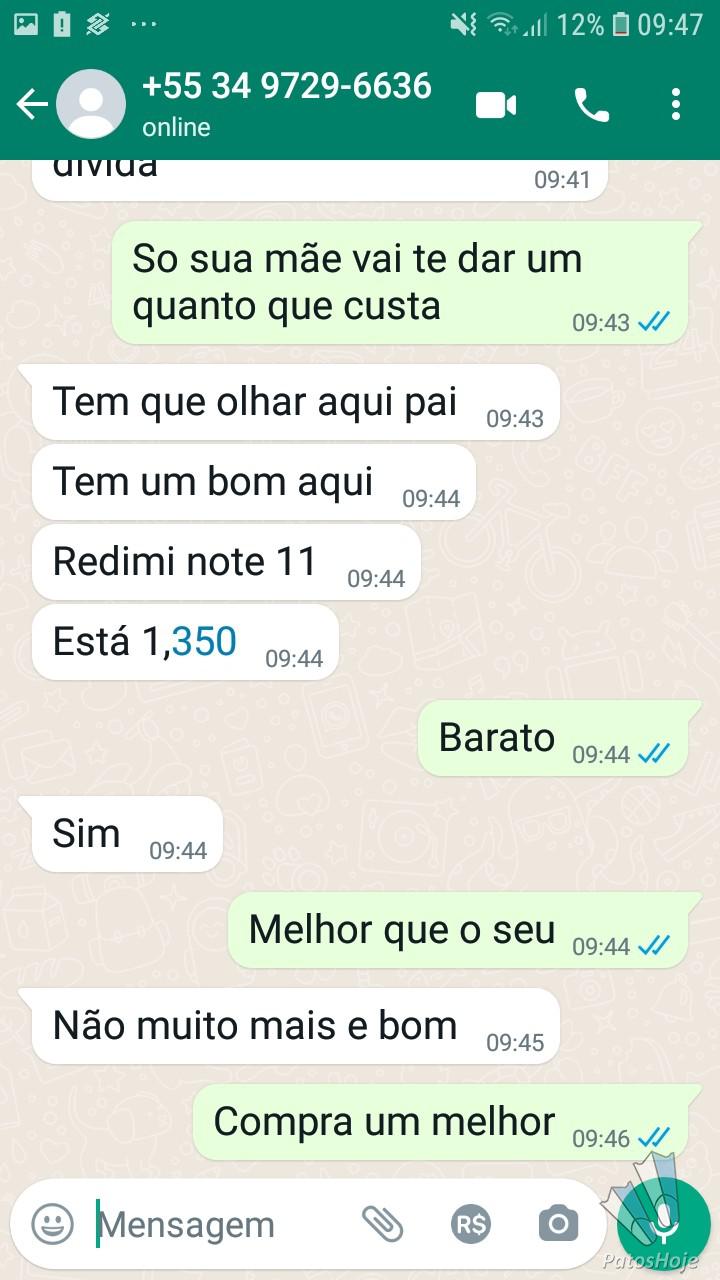Tap the microphone to record voice message
Image resolution: width=720 pixels, height=1280 pixels.
click(x=663, y=1223)
